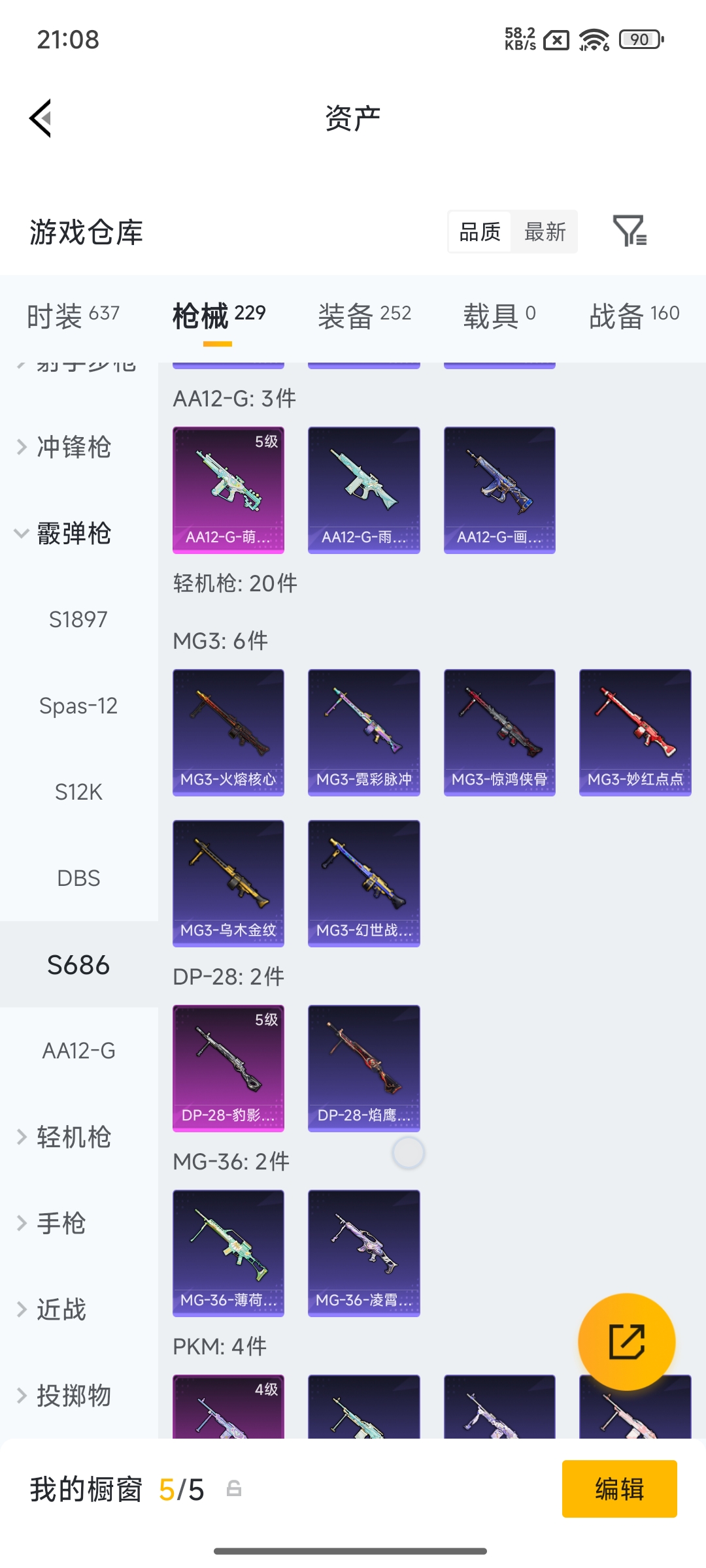Tap the 编辑 button

tap(619, 1490)
